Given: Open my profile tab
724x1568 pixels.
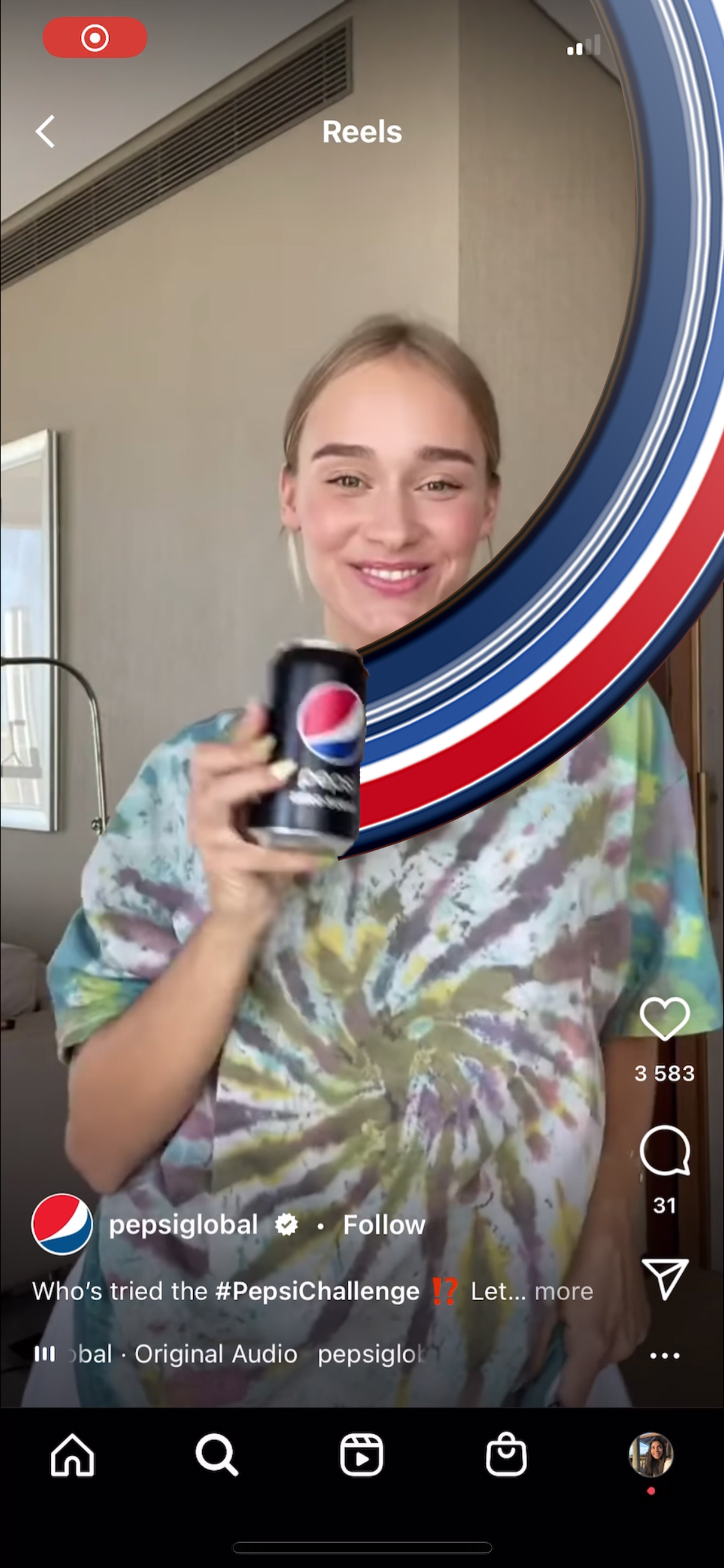Looking at the screenshot, I should (x=651, y=1455).
